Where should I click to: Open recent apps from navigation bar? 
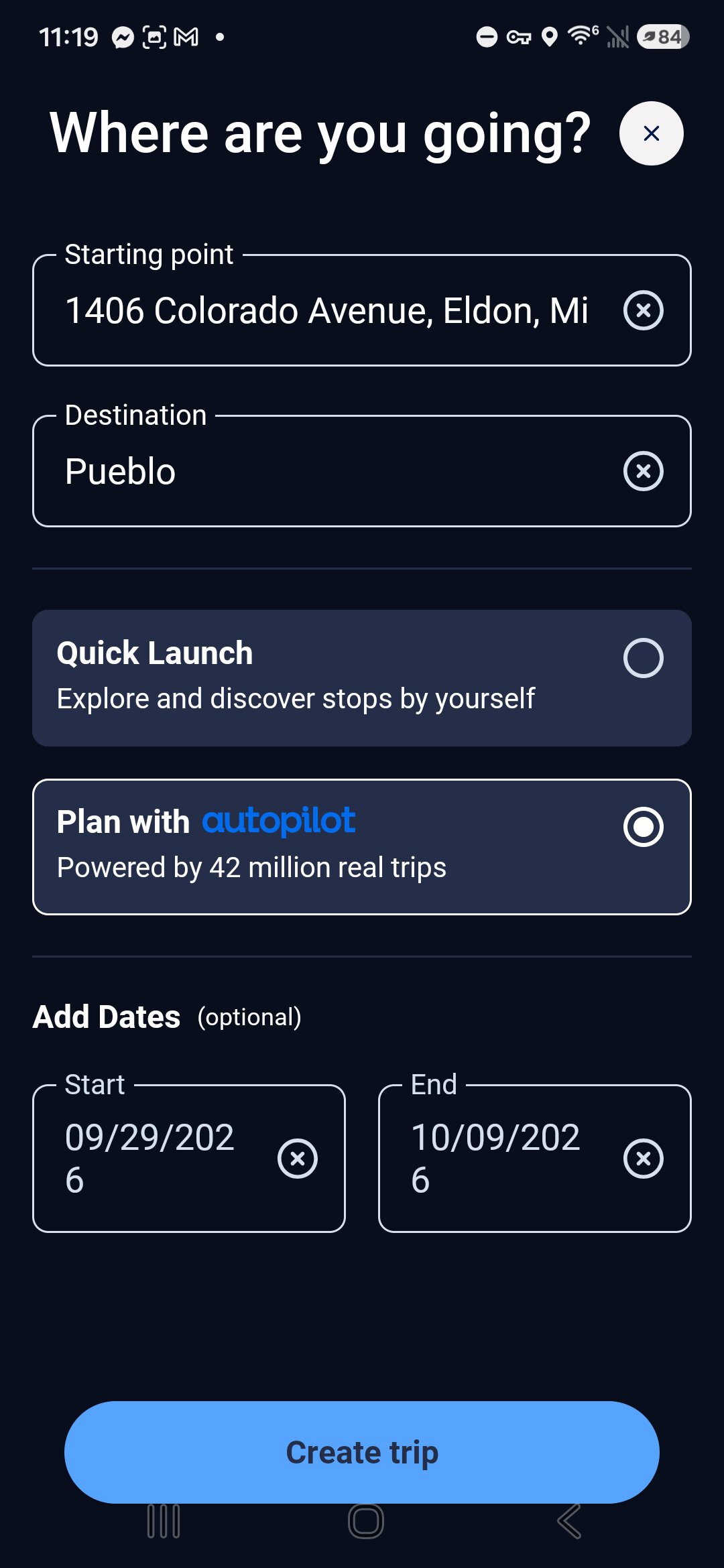[164, 1521]
